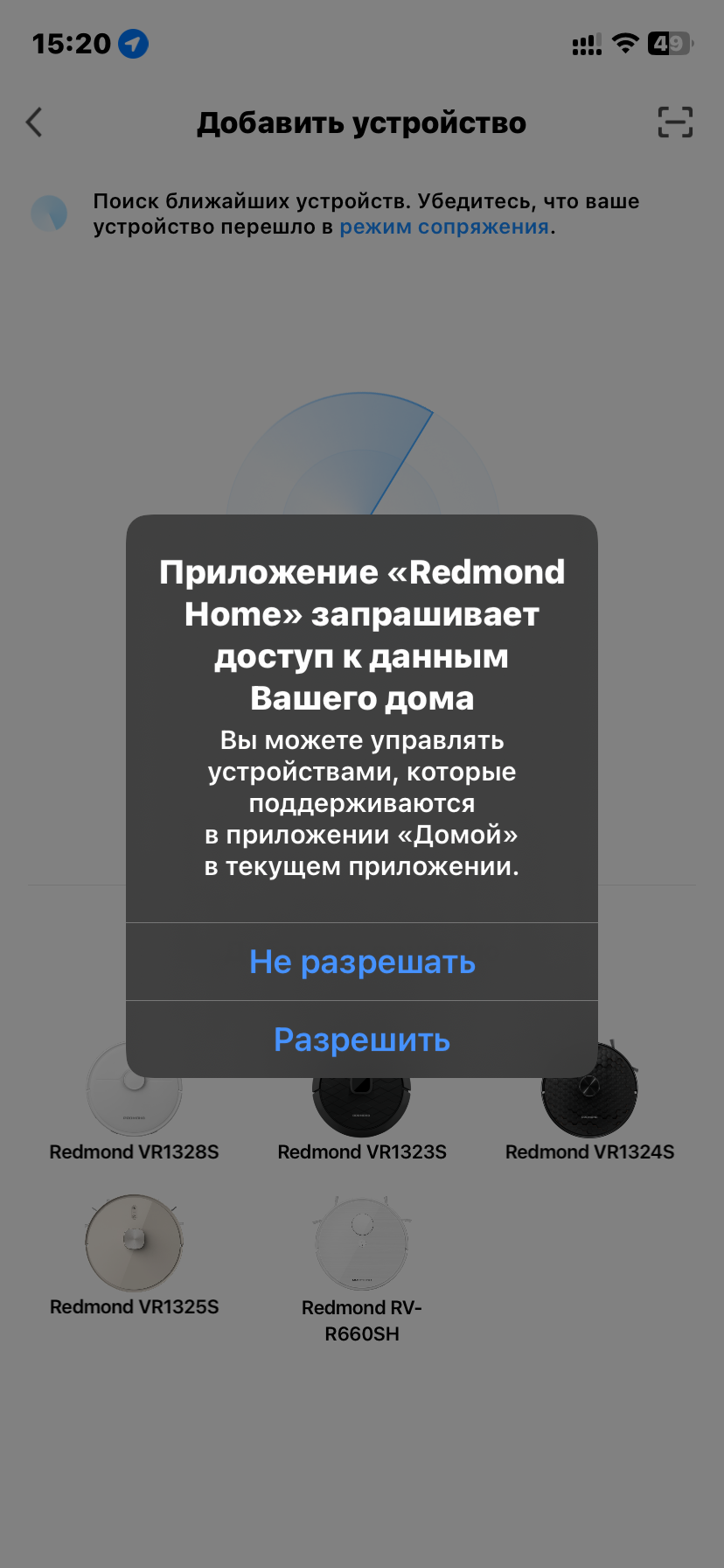Open the "режим сопряжения" link

[x=444, y=227]
